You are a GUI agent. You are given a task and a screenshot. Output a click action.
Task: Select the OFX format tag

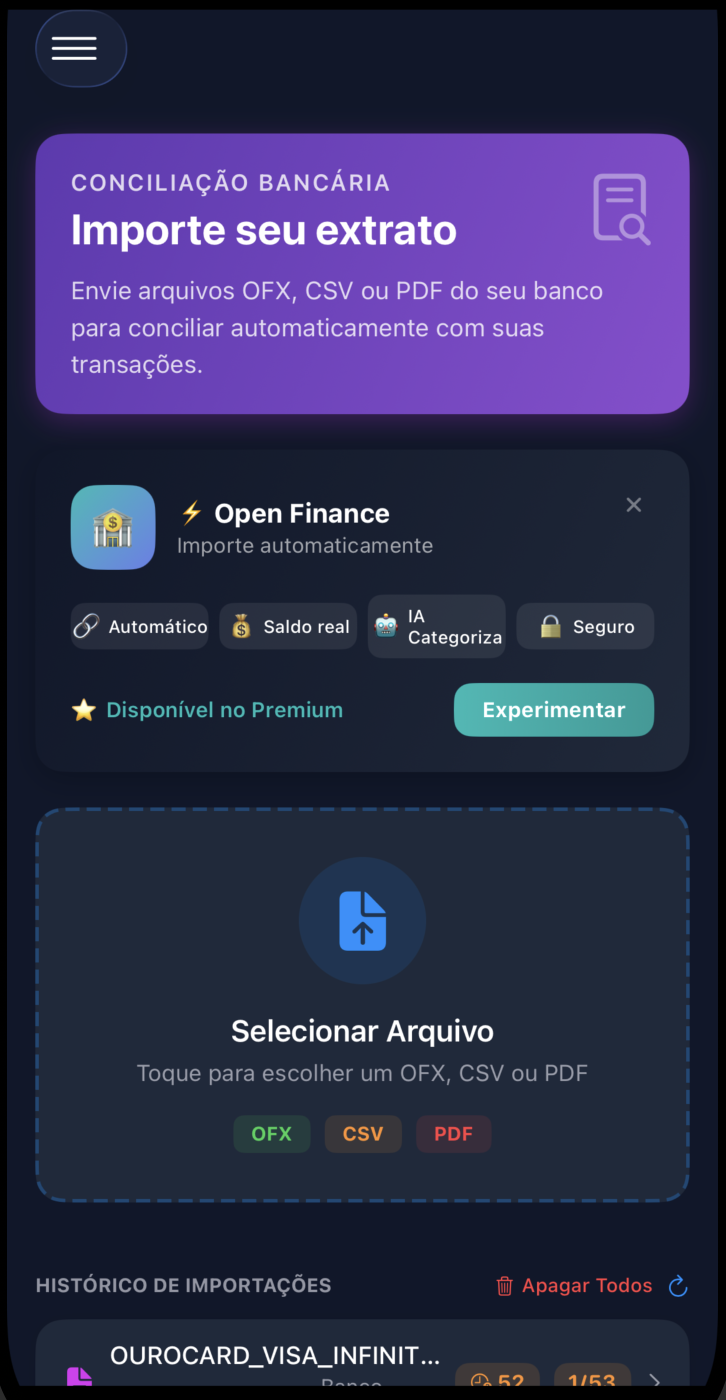[x=271, y=1134]
